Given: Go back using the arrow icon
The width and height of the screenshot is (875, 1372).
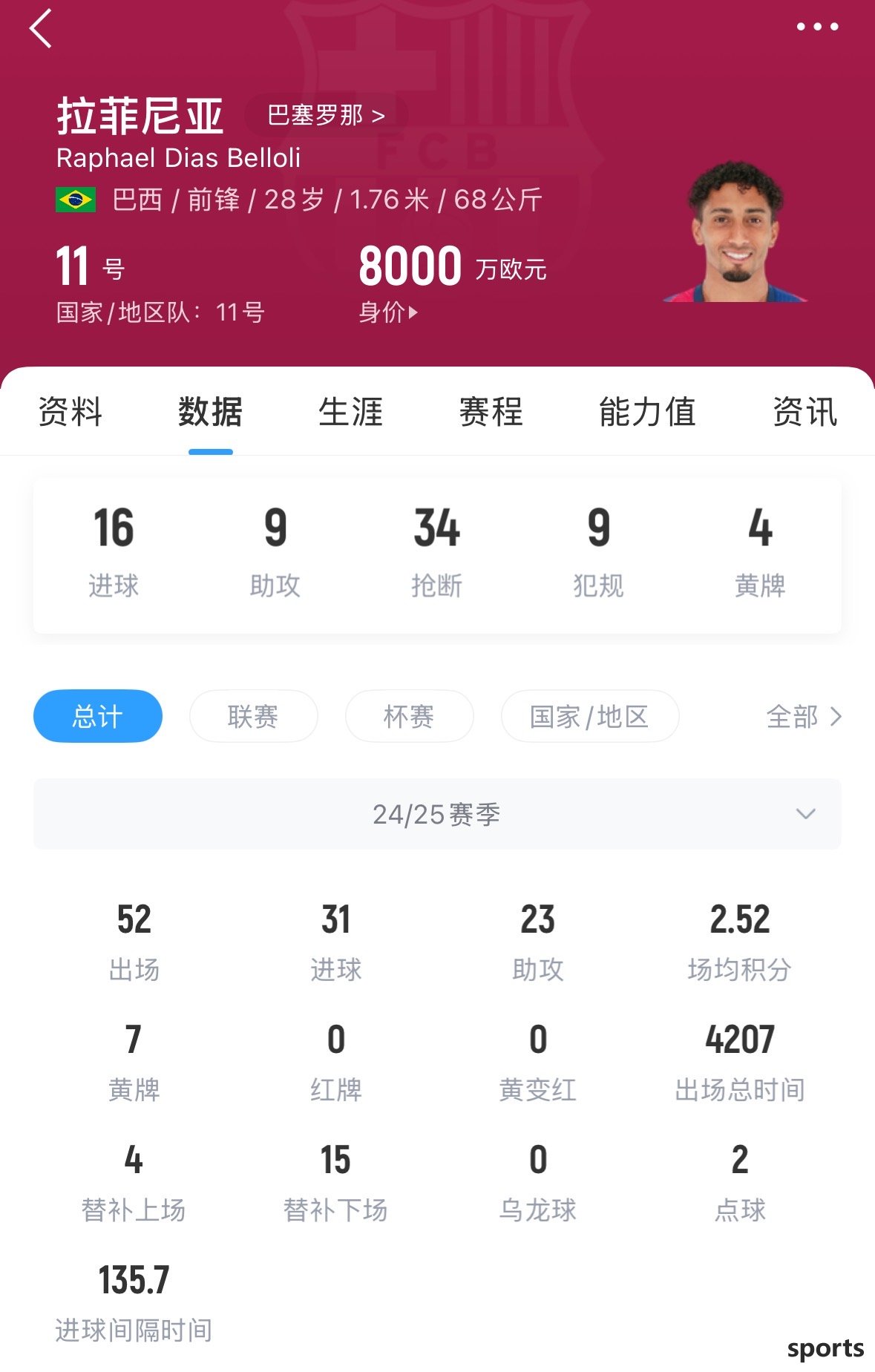Looking at the screenshot, I should coord(41,29).
